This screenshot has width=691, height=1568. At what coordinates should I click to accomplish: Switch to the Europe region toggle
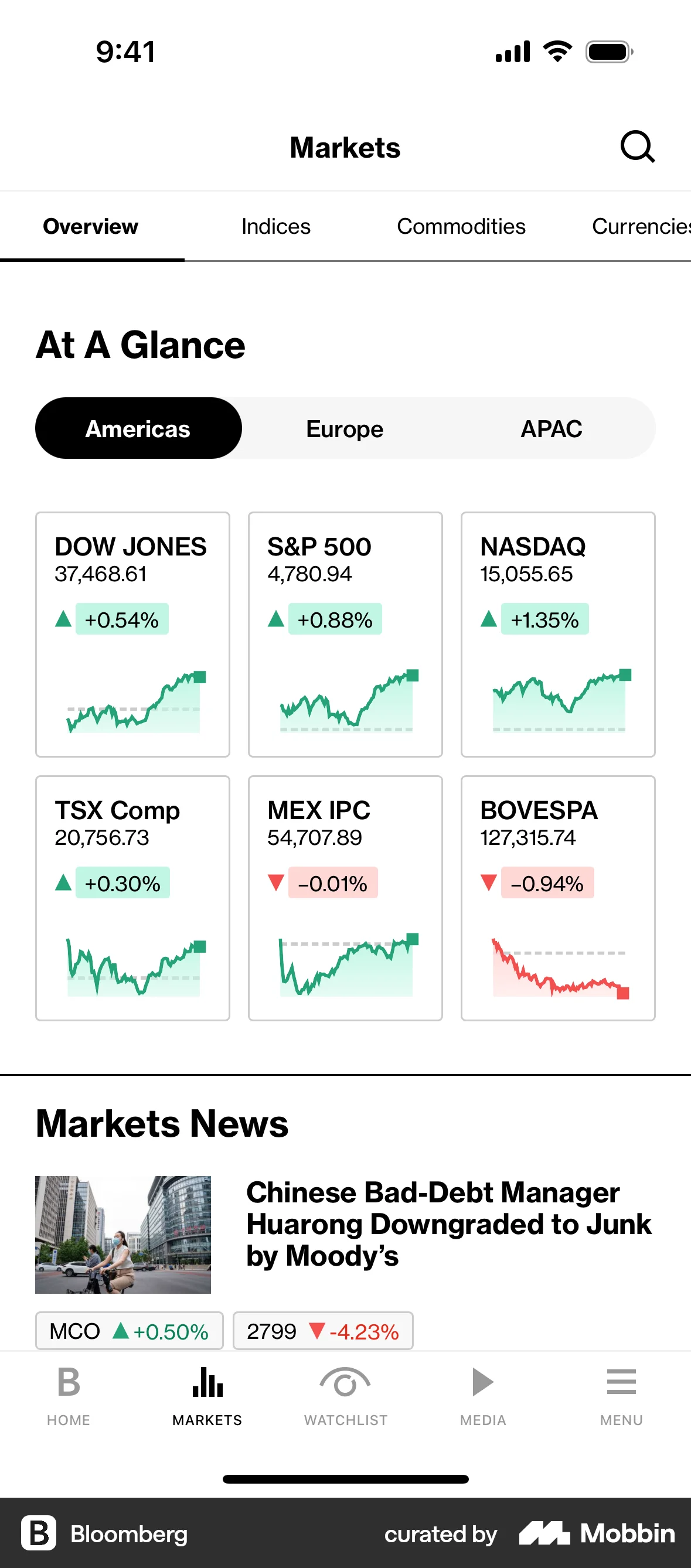pyautogui.click(x=344, y=428)
